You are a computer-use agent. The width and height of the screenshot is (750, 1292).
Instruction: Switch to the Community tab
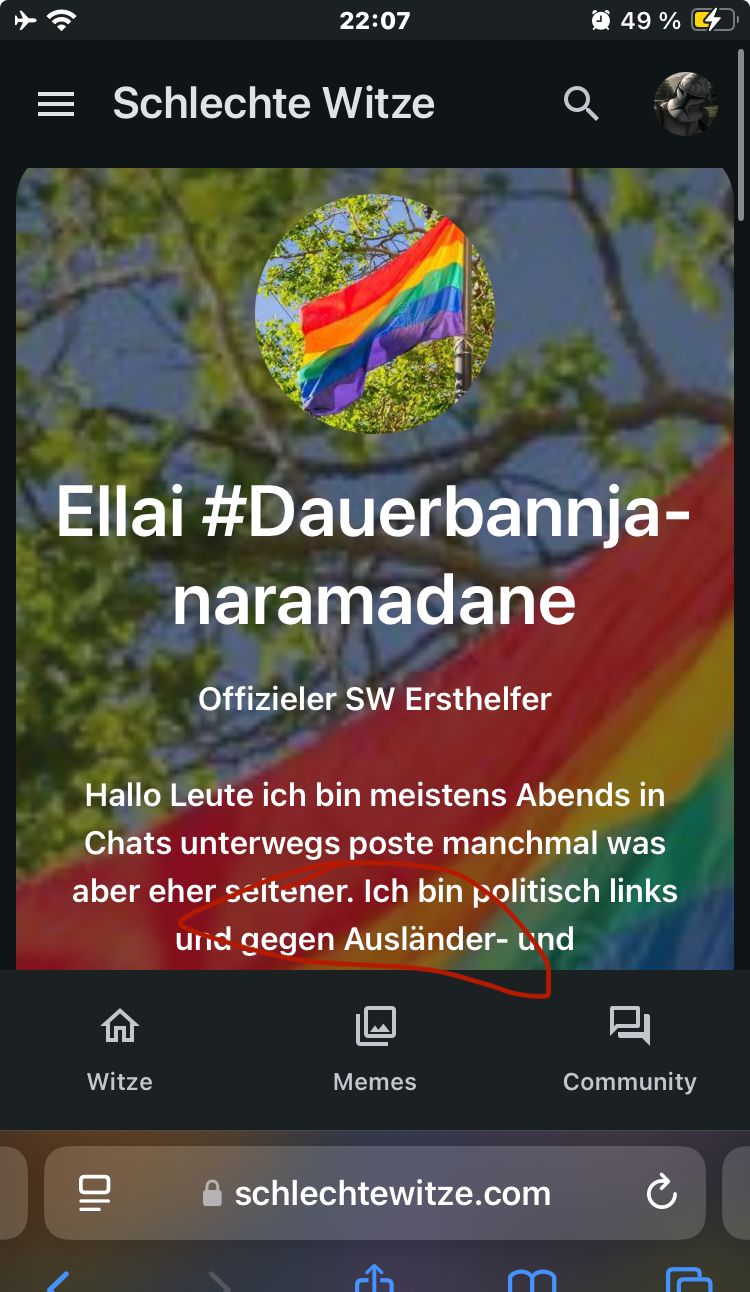(629, 1050)
